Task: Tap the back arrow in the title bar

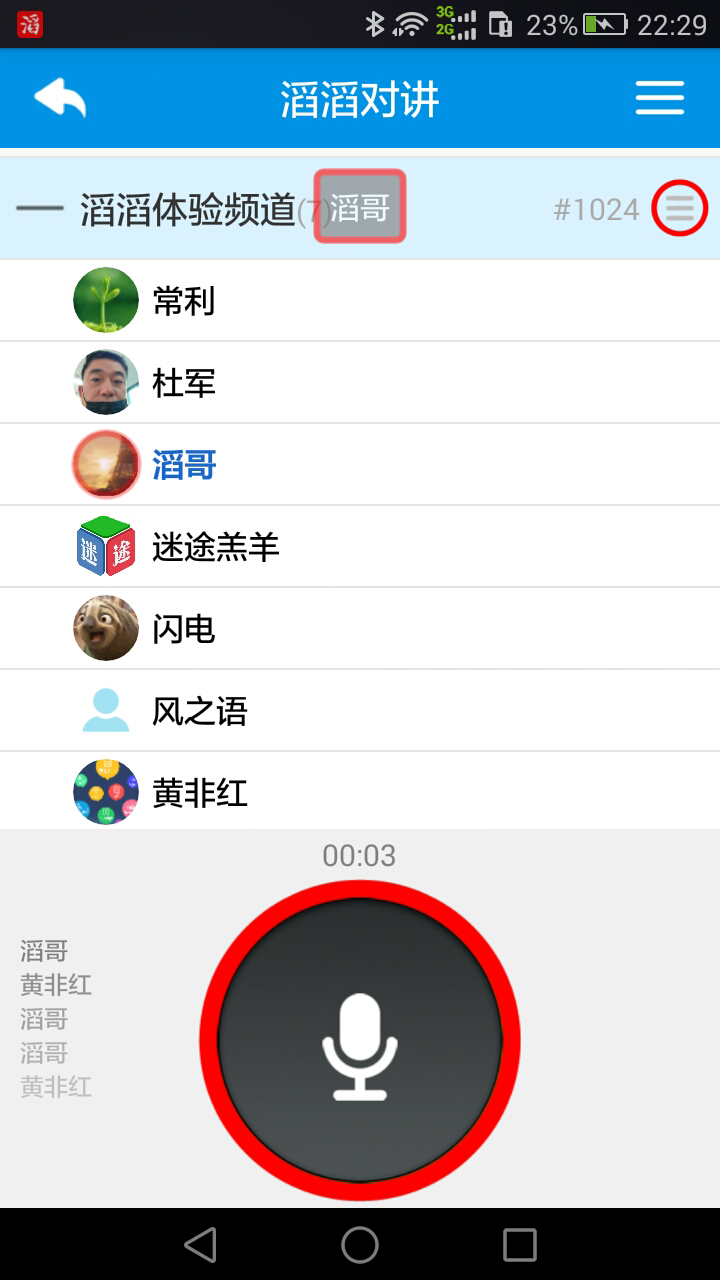Action: (x=58, y=97)
